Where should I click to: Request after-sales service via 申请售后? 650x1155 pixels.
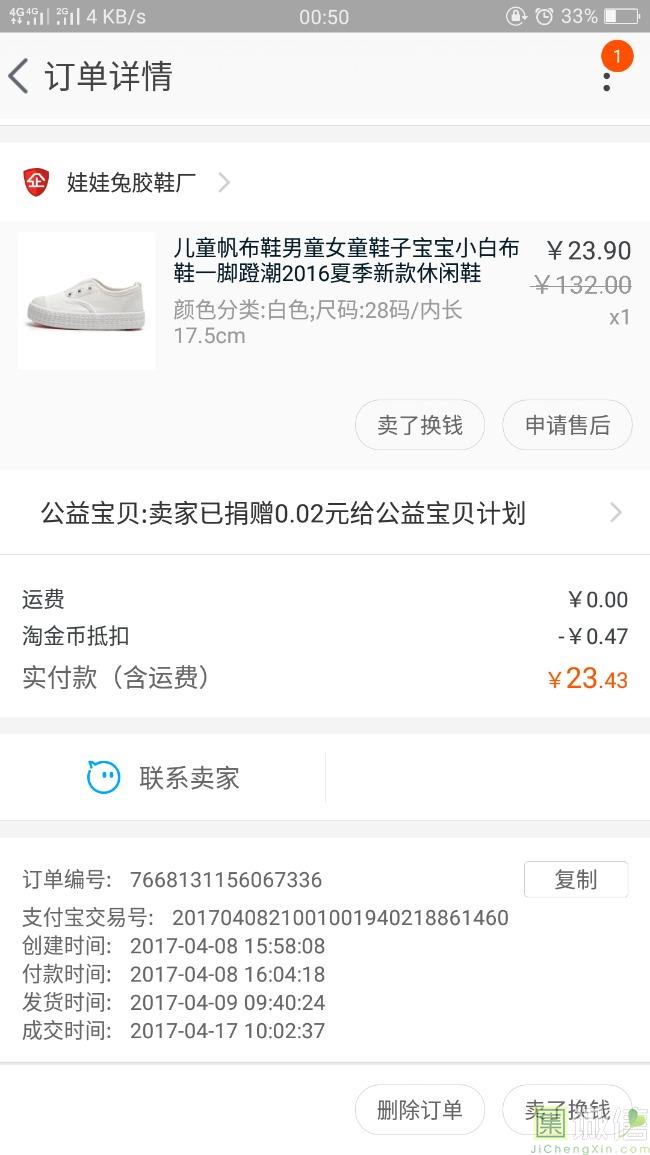[x=567, y=425]
